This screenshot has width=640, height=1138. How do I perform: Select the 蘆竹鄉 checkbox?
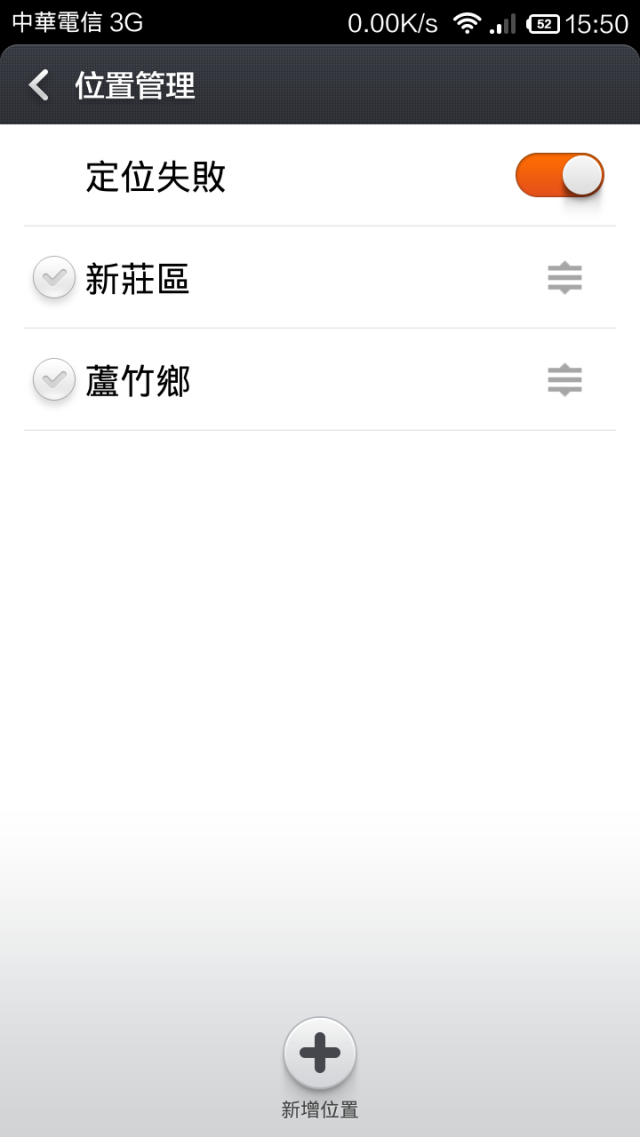coord(54,380)
